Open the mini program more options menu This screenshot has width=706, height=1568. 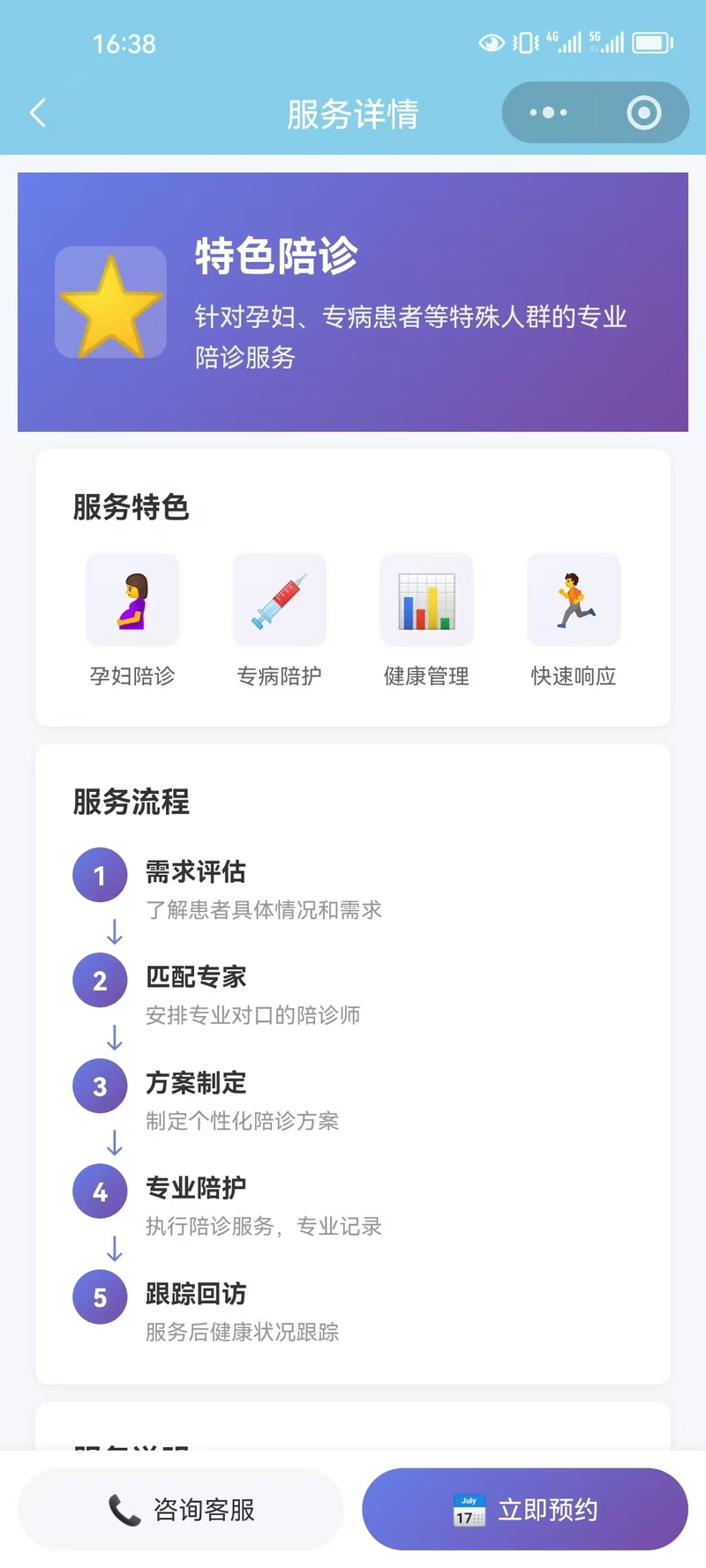click(x=549, y=113)
